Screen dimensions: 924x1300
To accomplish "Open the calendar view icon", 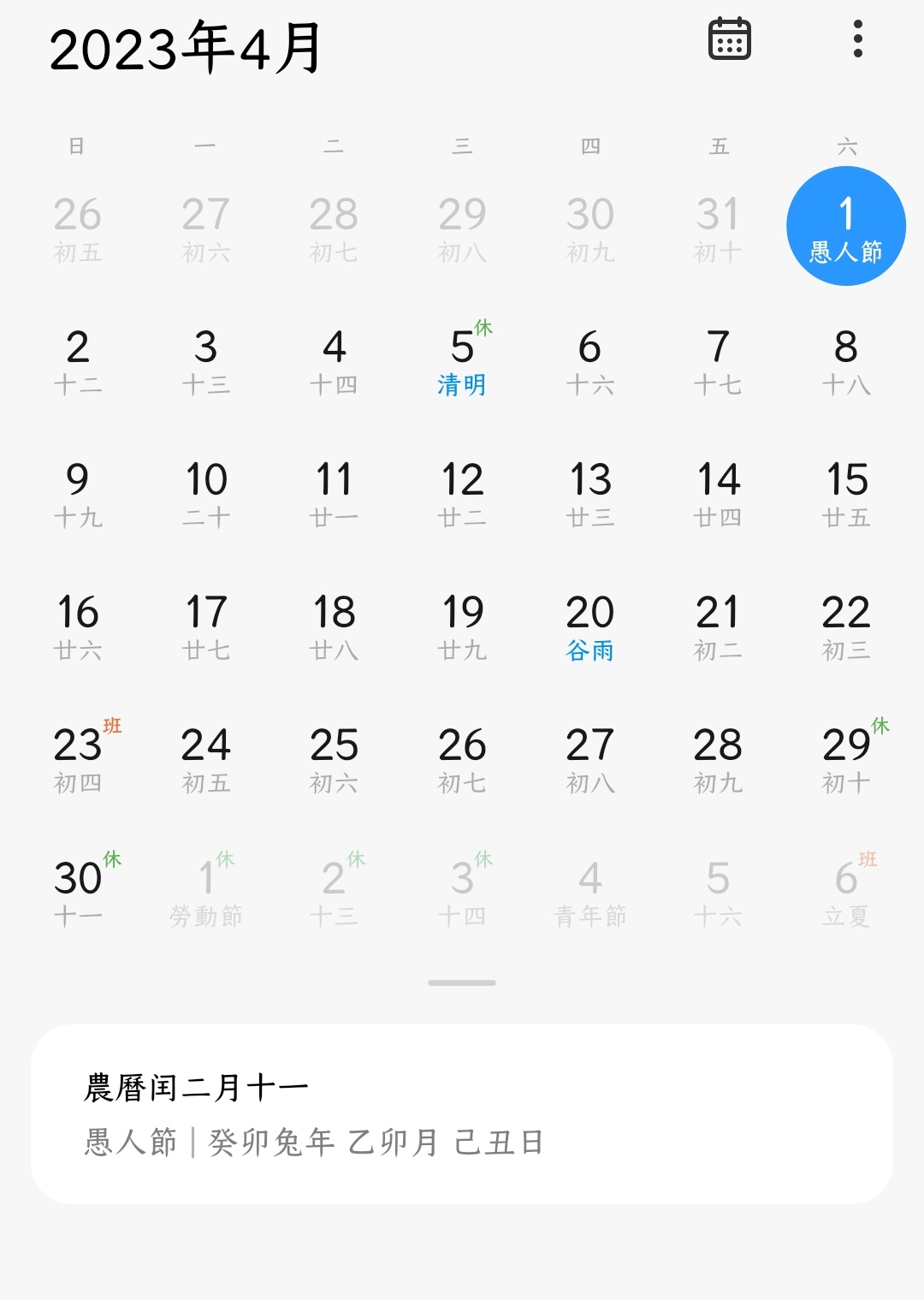I will tap(730, 39).
